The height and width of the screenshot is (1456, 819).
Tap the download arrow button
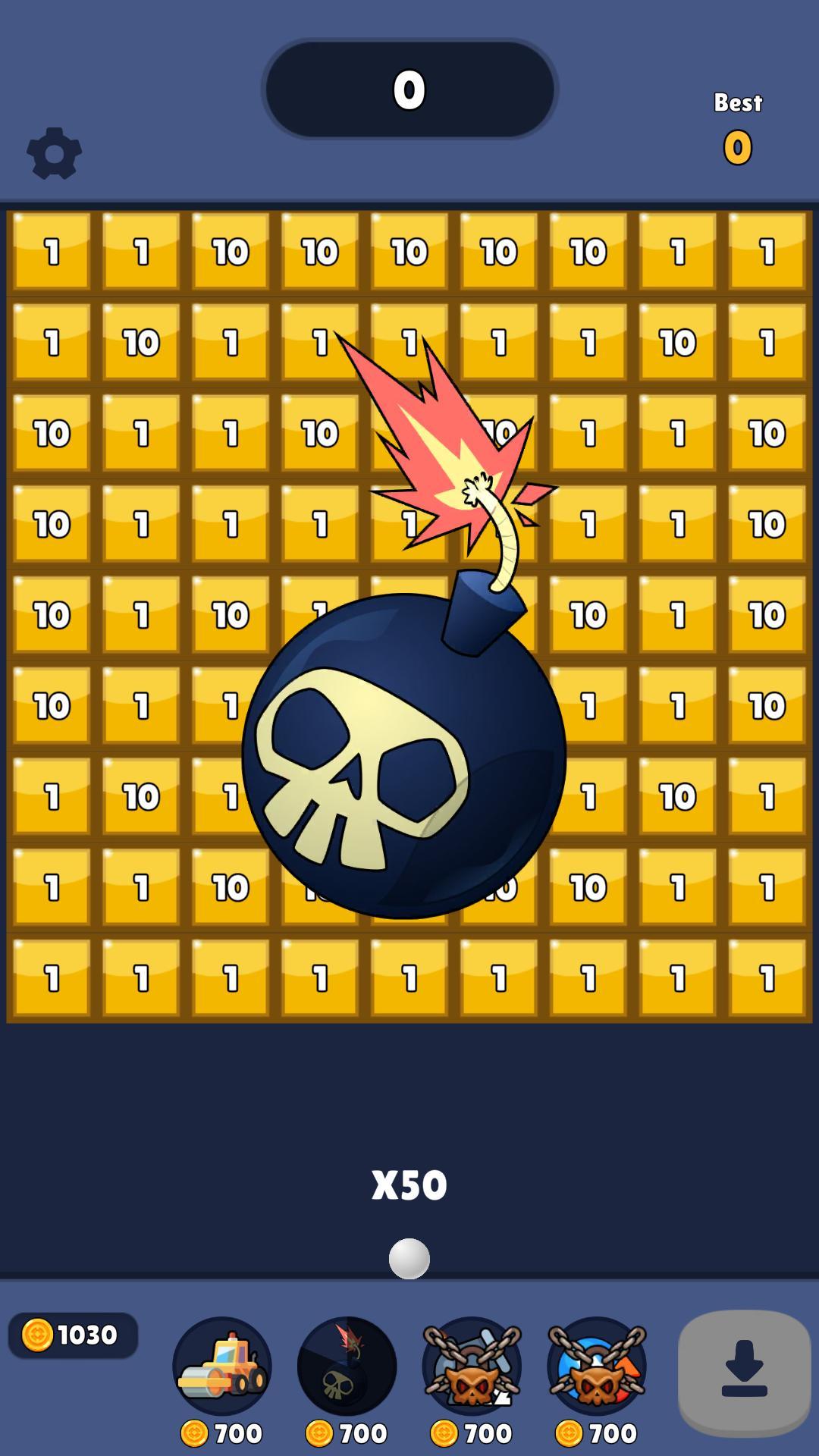744,1371
